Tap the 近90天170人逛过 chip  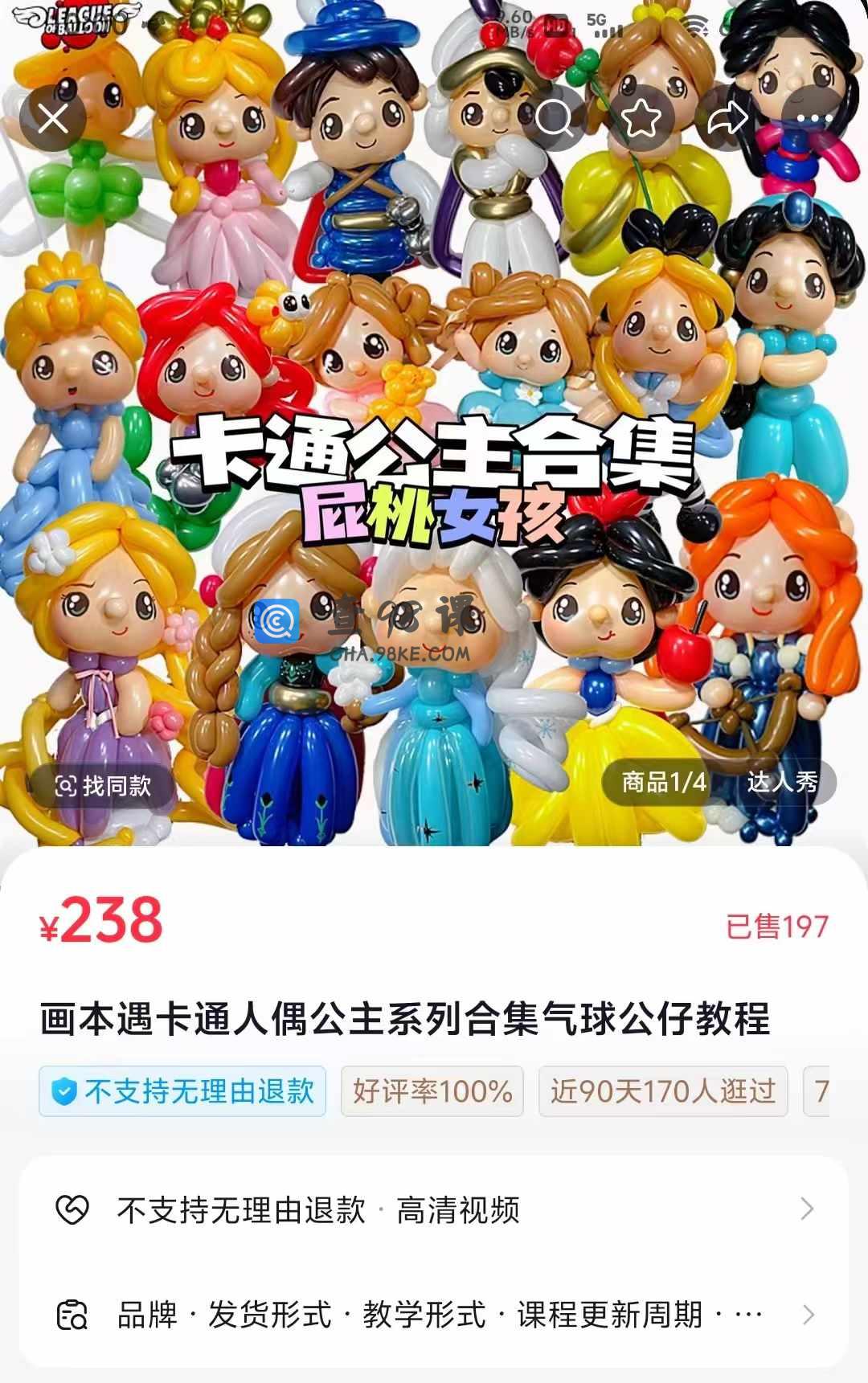(663, 1091)
